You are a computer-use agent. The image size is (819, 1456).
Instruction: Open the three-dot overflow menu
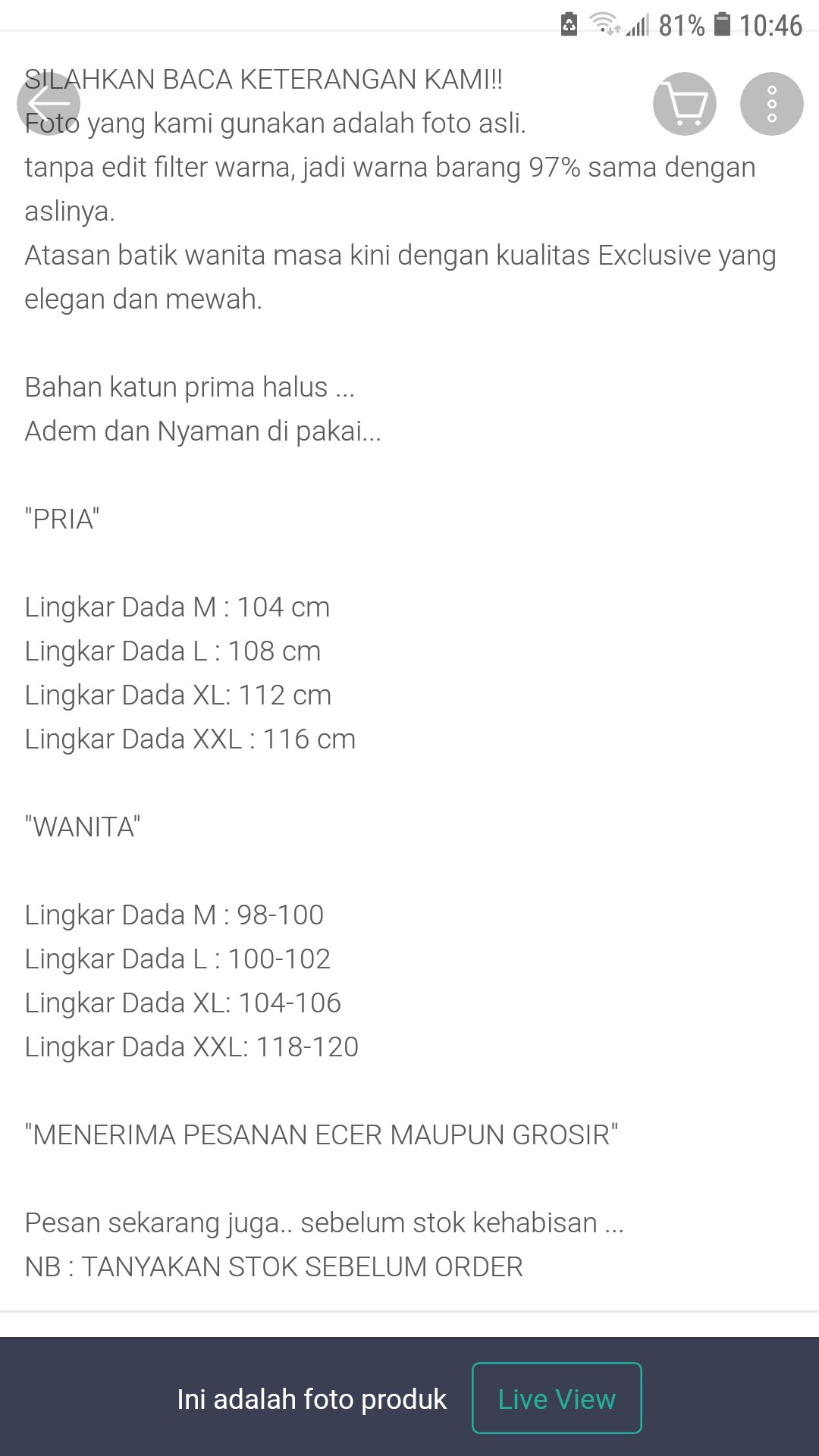pos(771,104)
